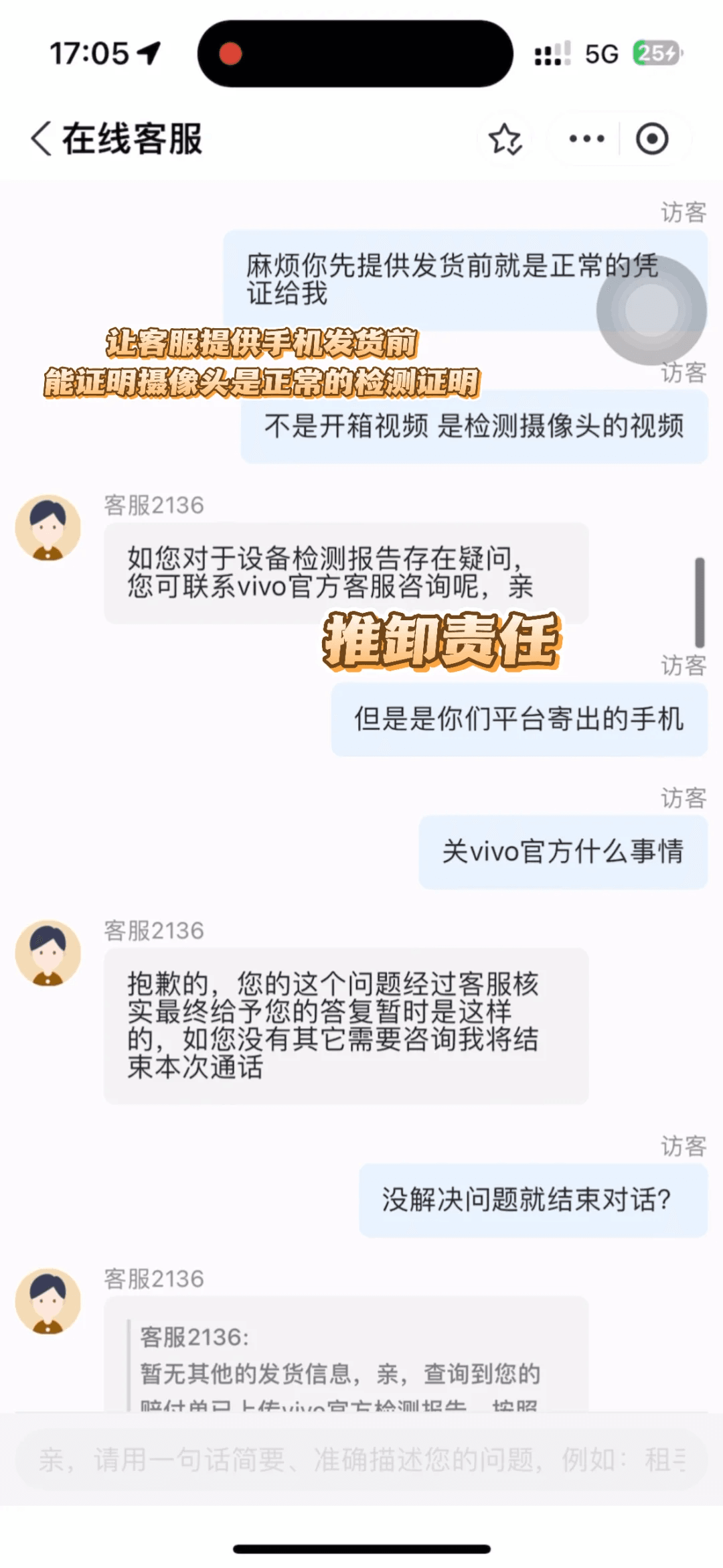Viewport: 723px width, 1568px height.
Task: Open the three-dots more menu
Action: (x=586, y=139)
